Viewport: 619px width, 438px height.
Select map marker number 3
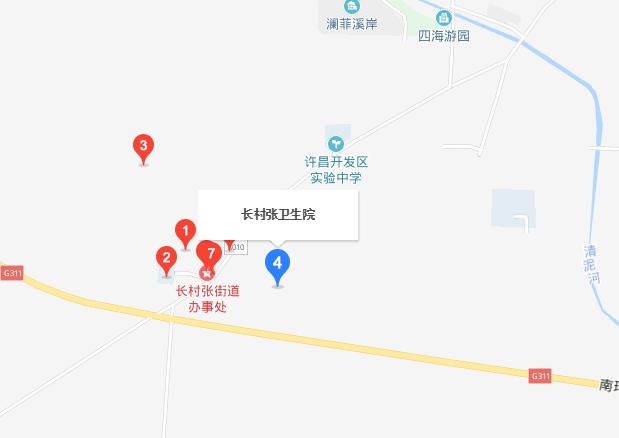coord(143,148)
